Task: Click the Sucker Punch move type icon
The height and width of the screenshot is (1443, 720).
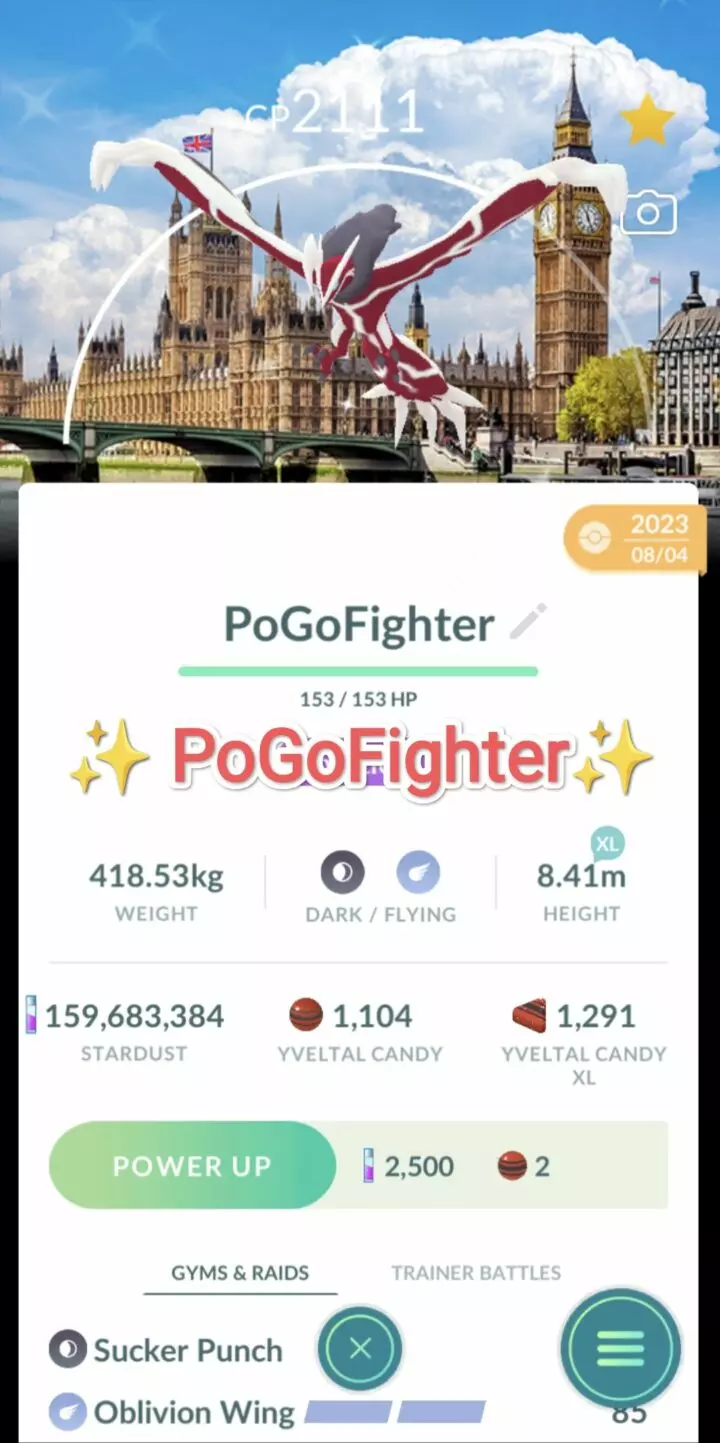Action: coord(67,1350)
